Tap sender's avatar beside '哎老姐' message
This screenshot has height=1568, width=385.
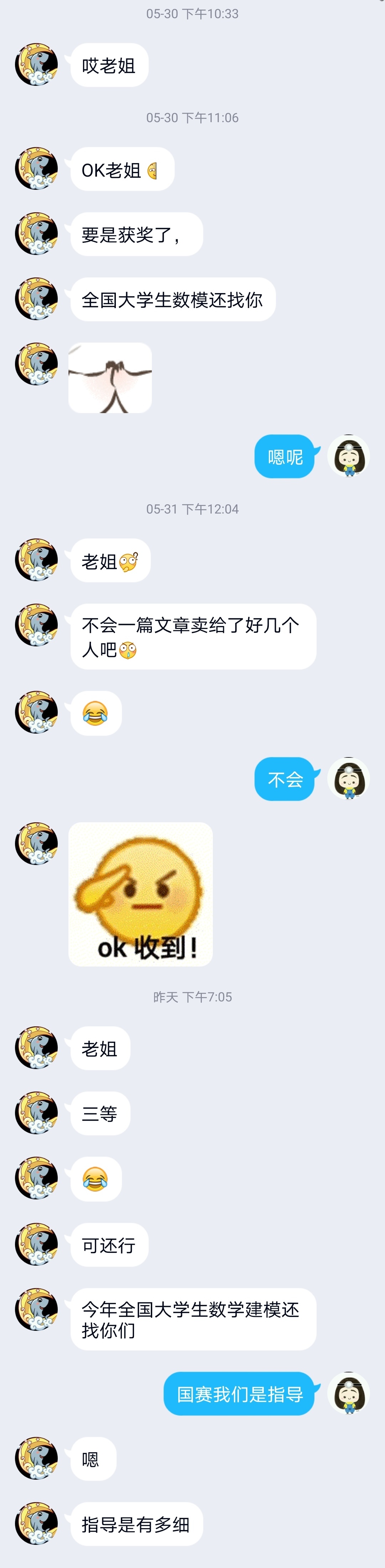(36, 64)
